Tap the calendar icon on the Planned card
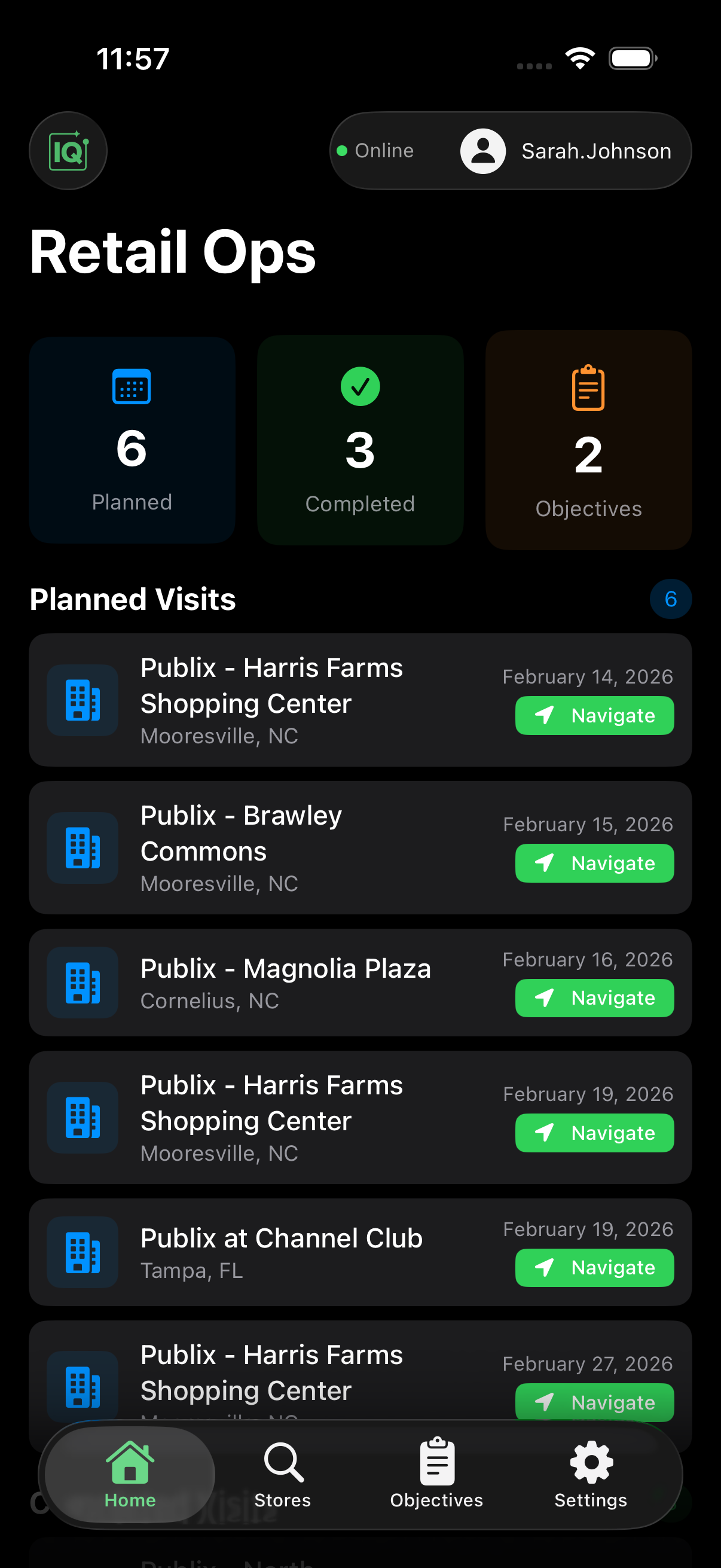 pos(132,385)
